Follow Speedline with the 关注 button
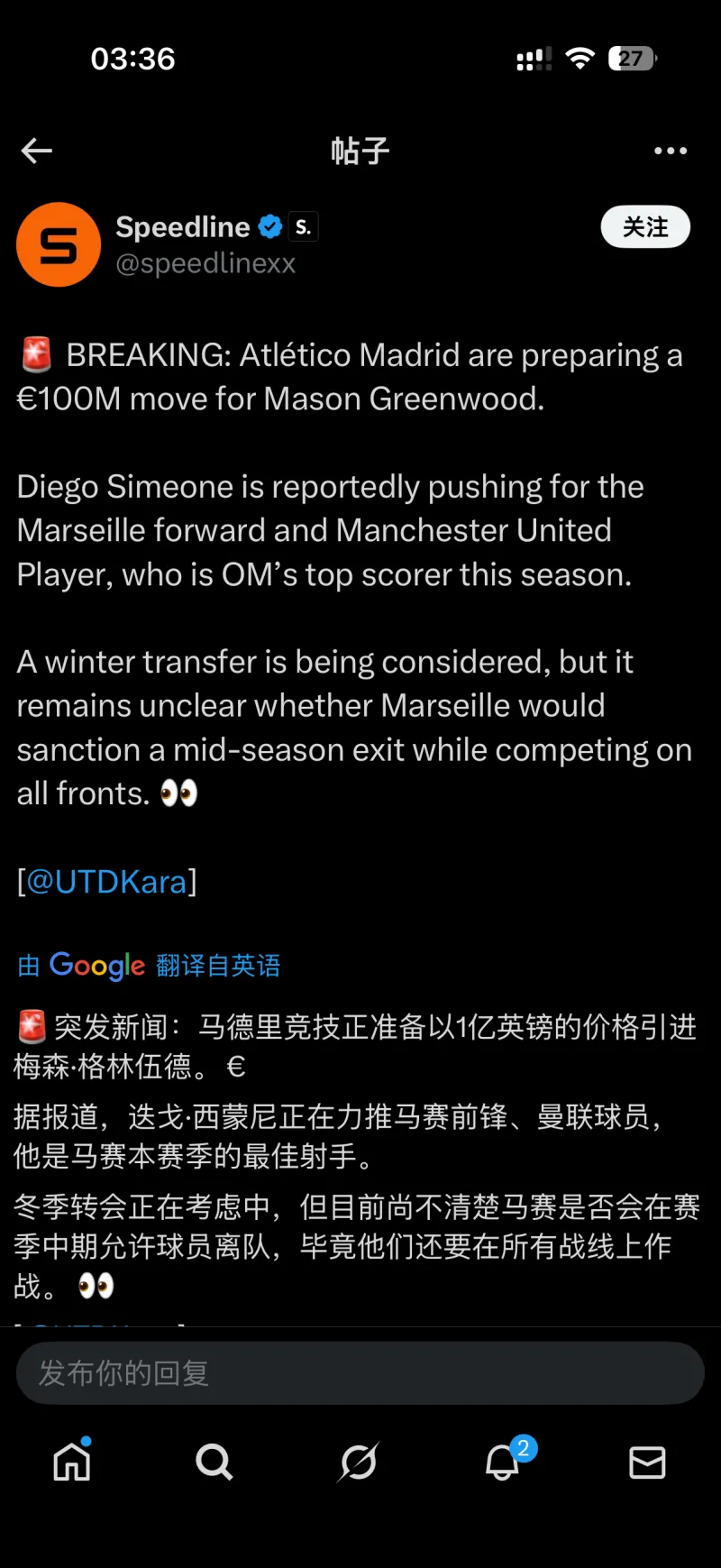 tap(645, 227)
